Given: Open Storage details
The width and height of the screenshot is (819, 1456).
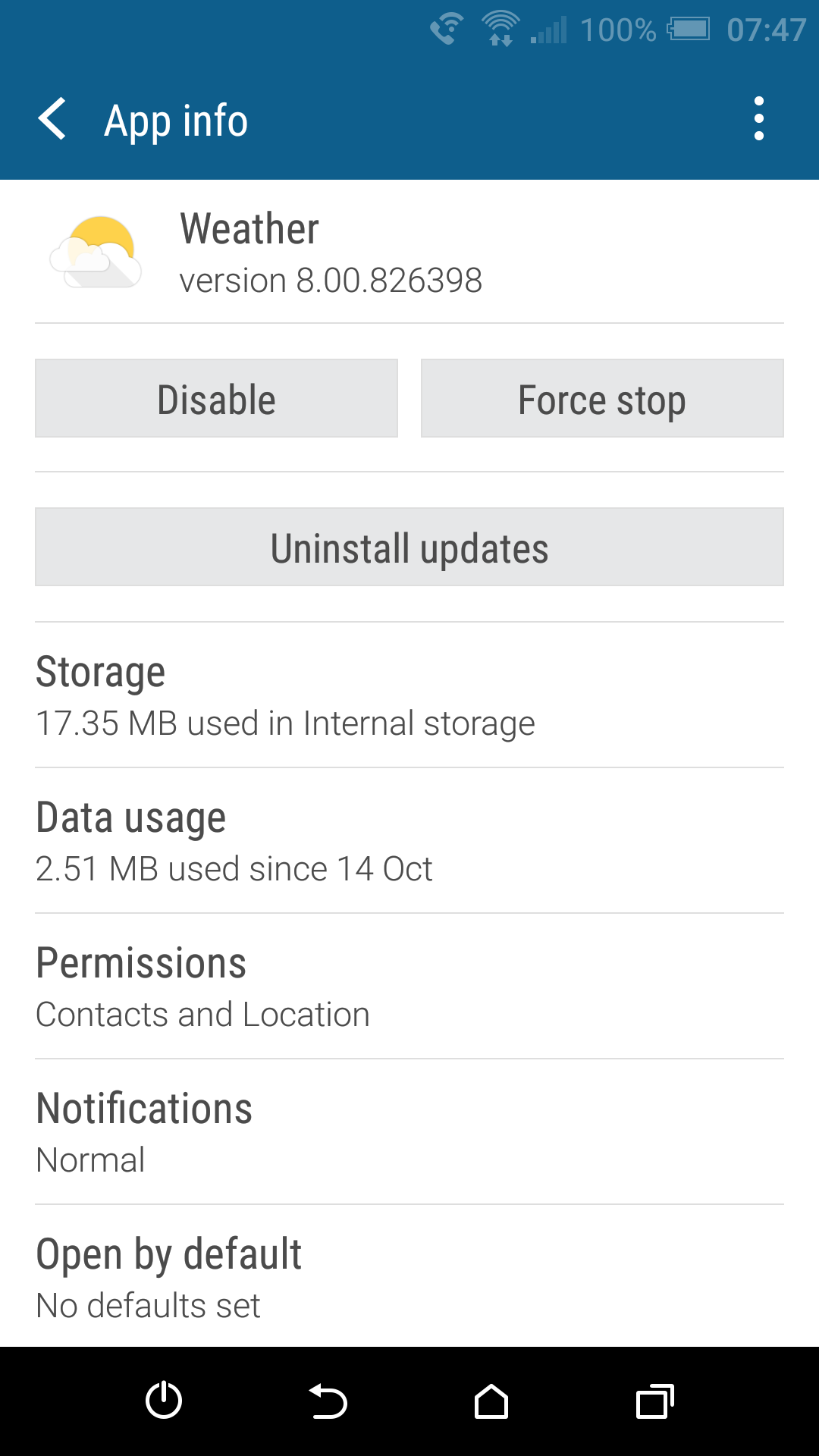Looking at the screenshot, I should click(409, 695).
